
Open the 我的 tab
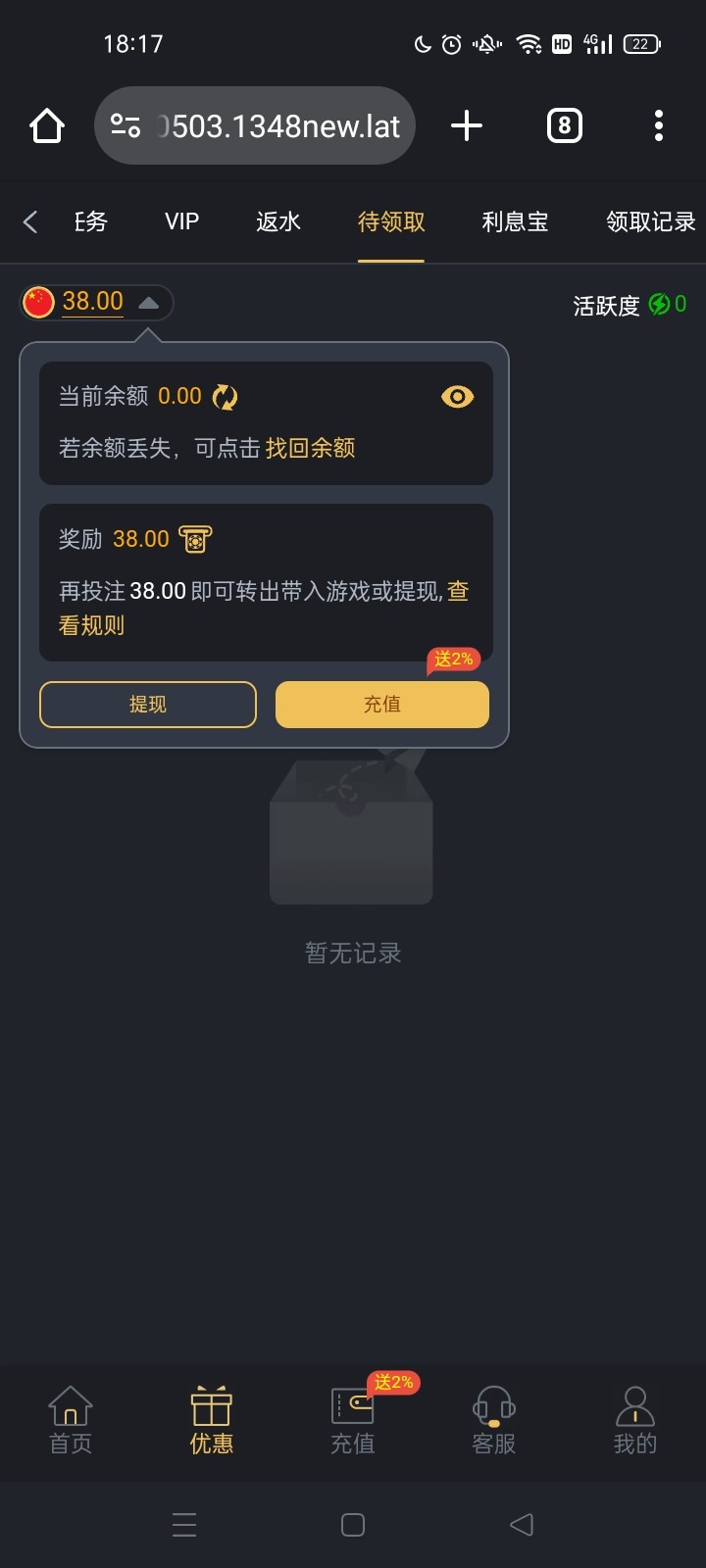click(x=634, y=1421)
